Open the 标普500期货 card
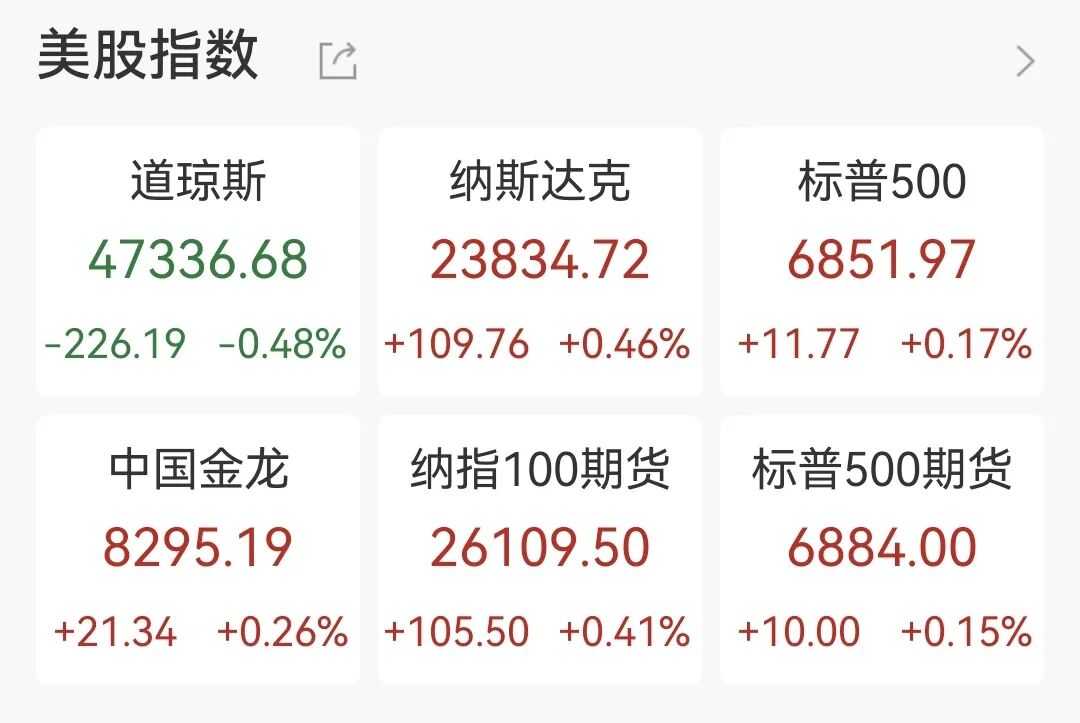Image resolution: width=1080 pixels, height=723 pixels. (x=882, y=550)
